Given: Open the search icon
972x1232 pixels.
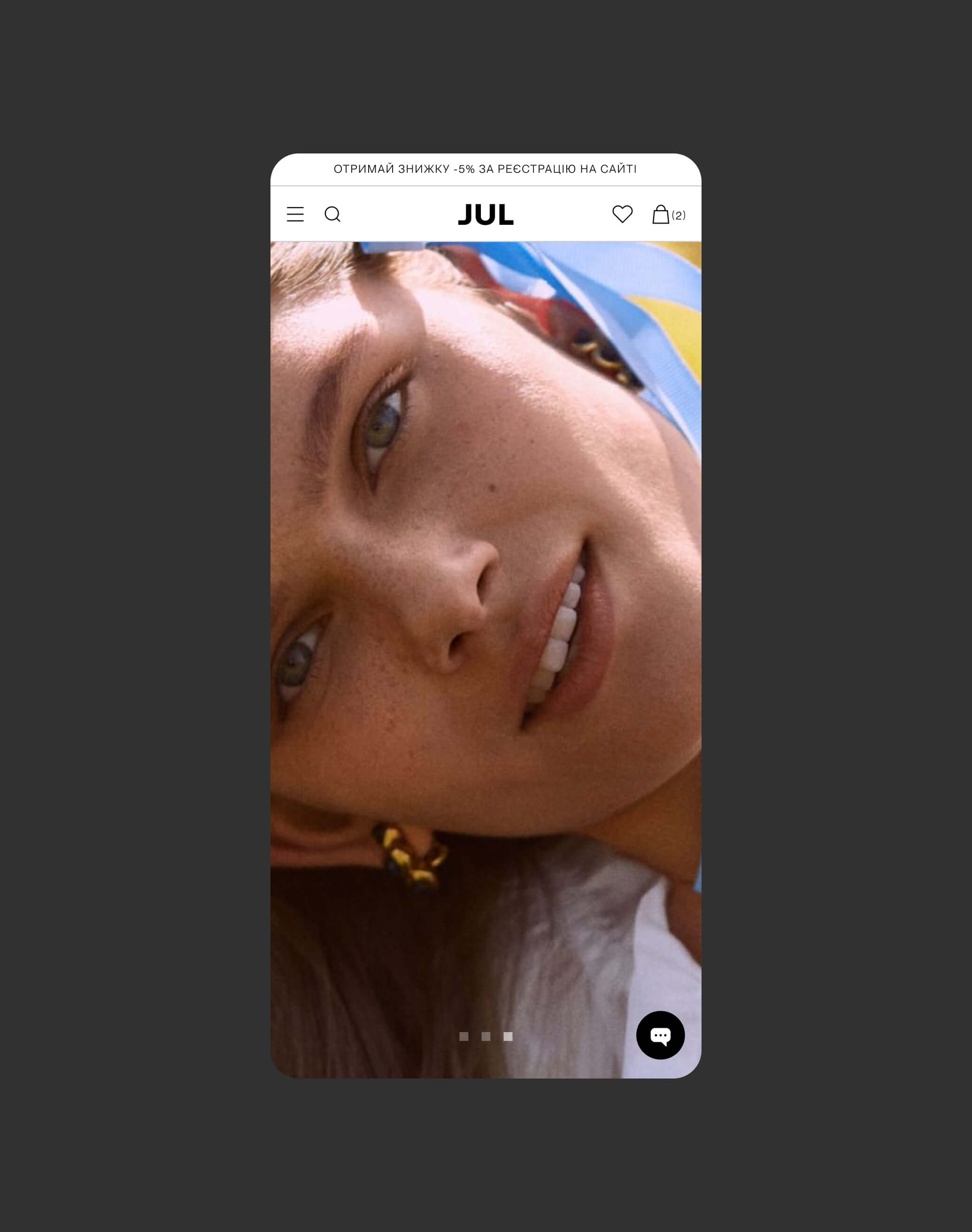Looking at the screenshot, I should pos(332,214).
